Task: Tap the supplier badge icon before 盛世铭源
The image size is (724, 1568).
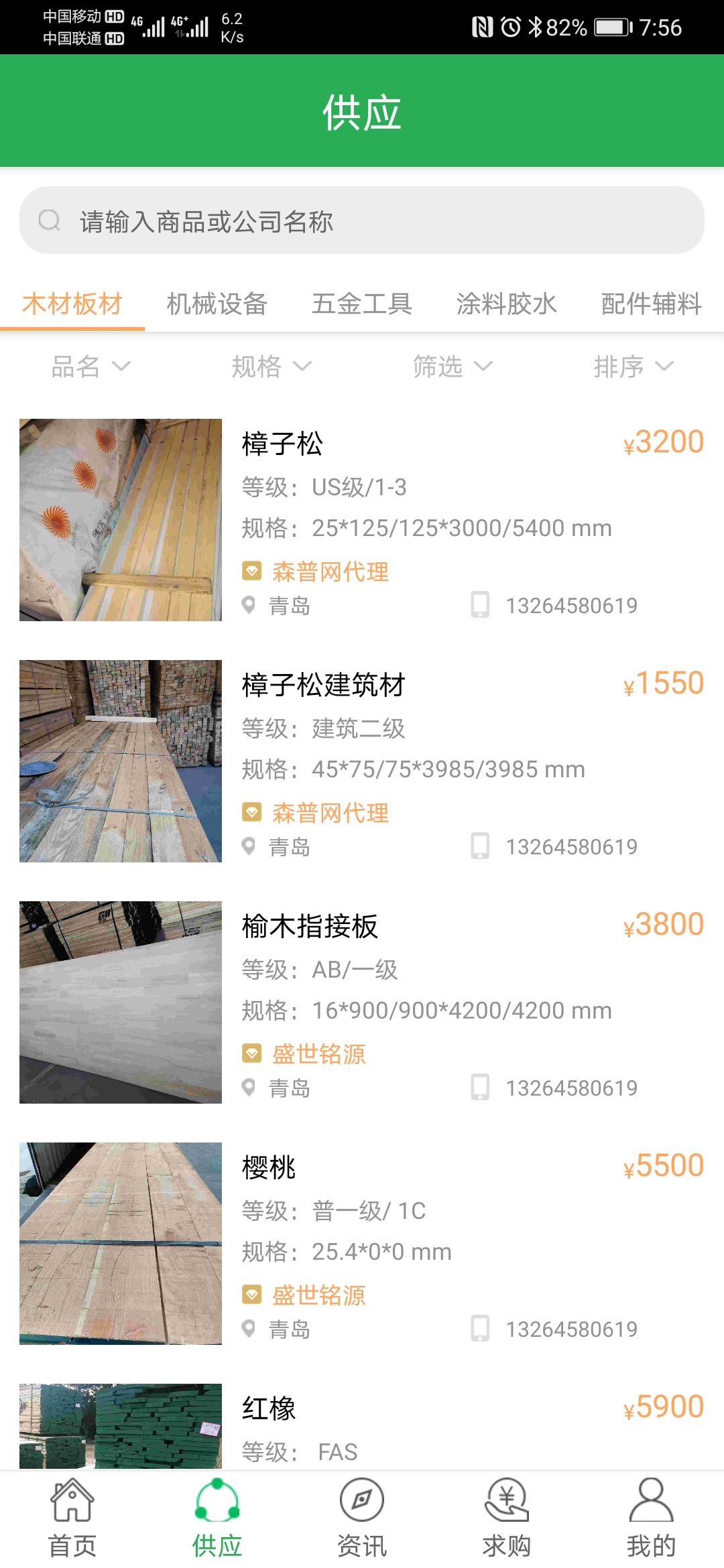Action: click(x=251, y=1053)
